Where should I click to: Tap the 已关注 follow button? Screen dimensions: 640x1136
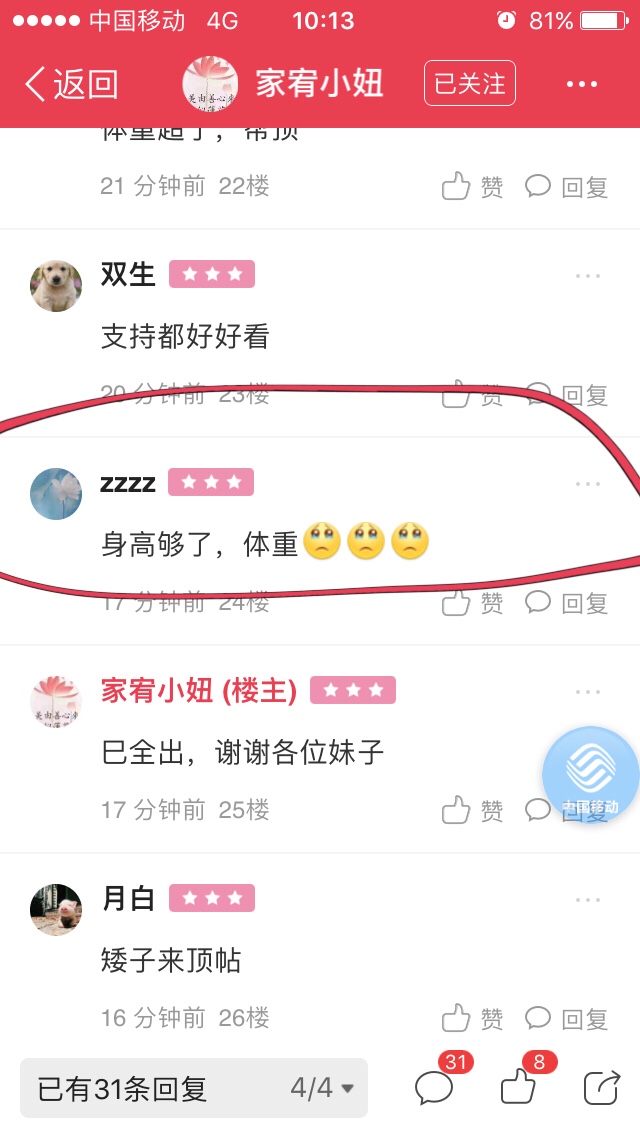click(x=470, y=83)
